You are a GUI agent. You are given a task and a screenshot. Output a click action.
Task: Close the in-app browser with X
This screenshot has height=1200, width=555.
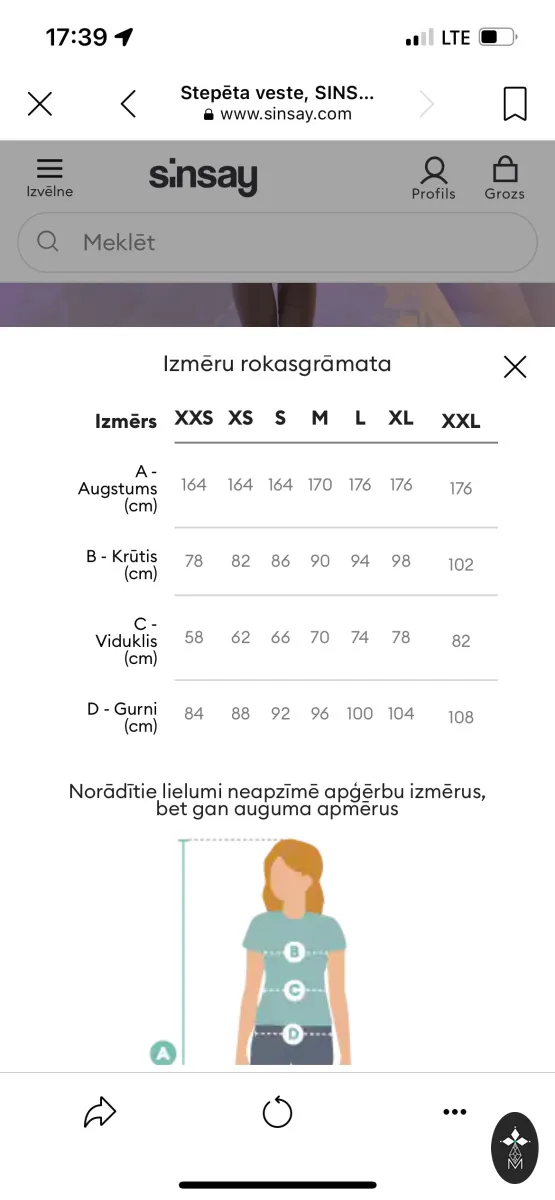tap(40, 103)
